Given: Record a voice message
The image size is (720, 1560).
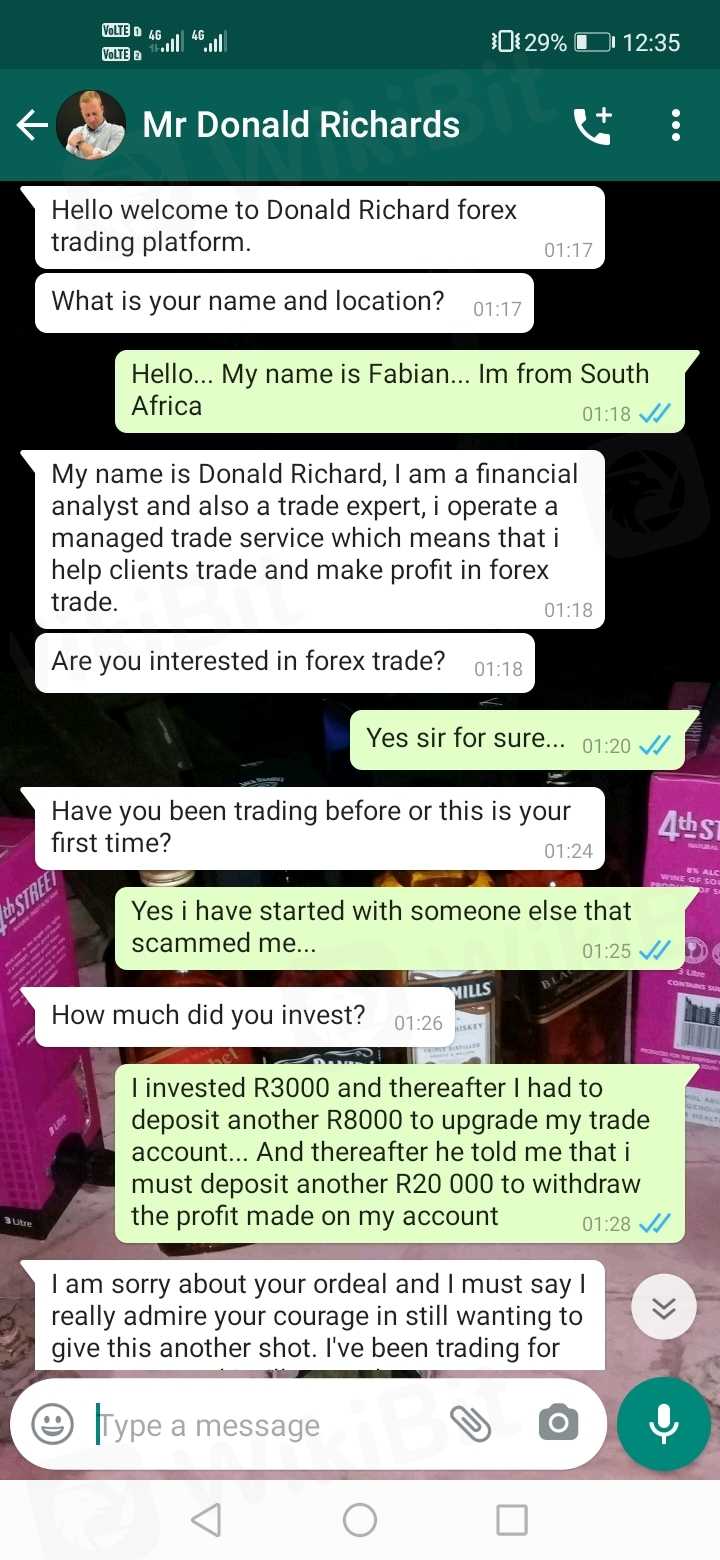Looking at the screenshot, I should (664, 1424).
